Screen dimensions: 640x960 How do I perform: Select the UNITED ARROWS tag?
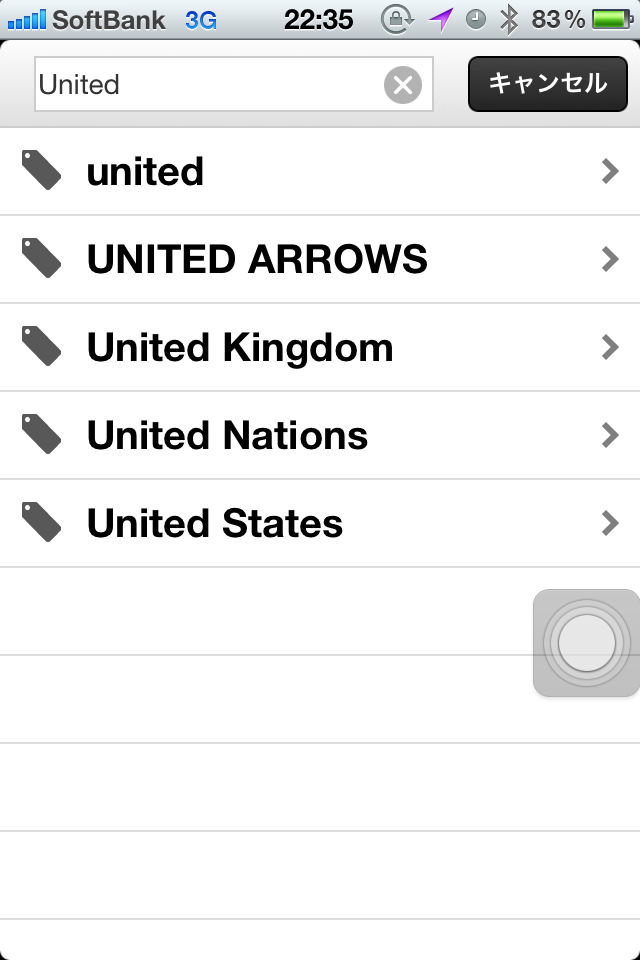pos(320,260)
